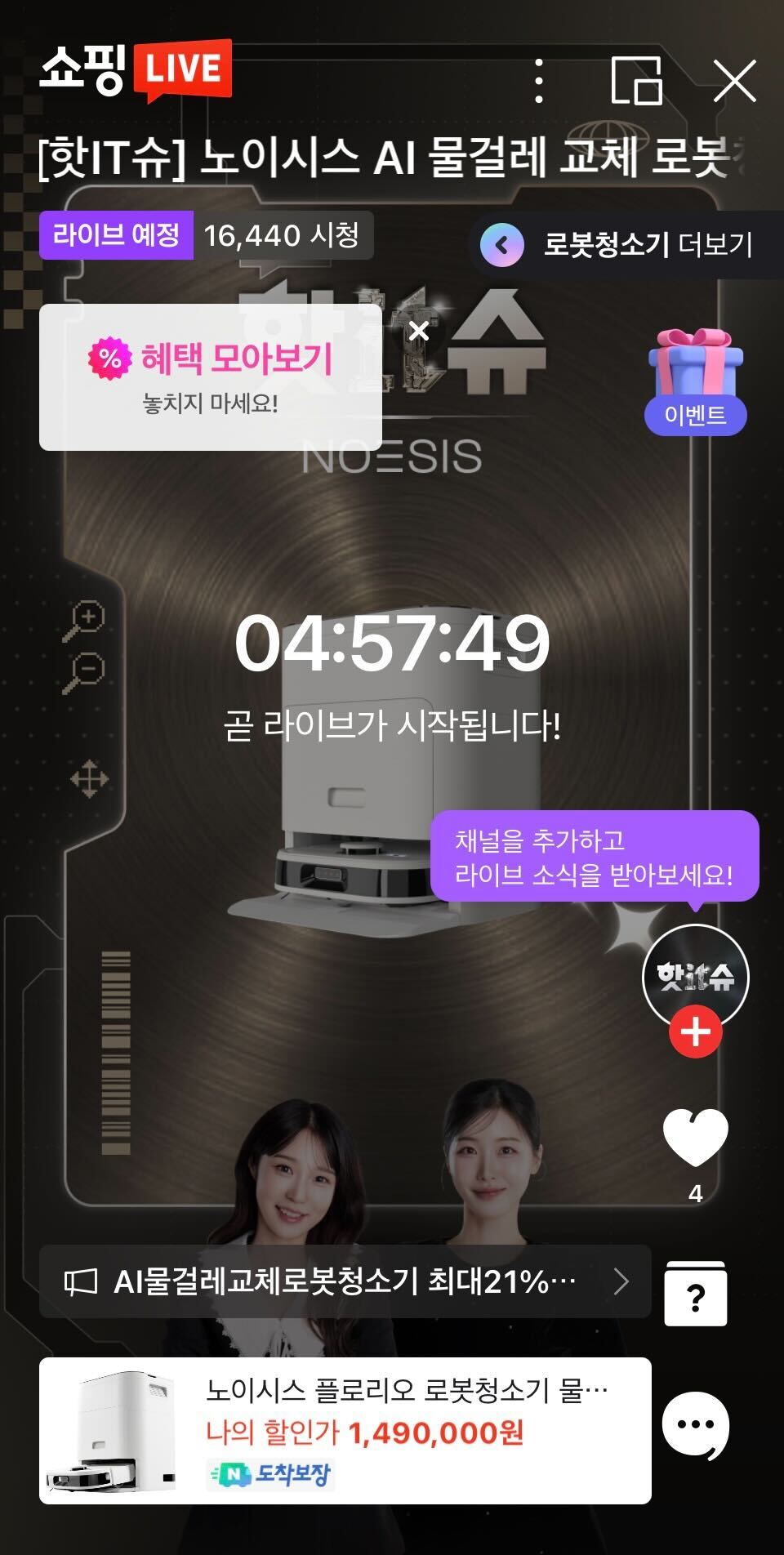Open 노이시스 플로리오 로봇청소기 product card

pos(345,1431)
